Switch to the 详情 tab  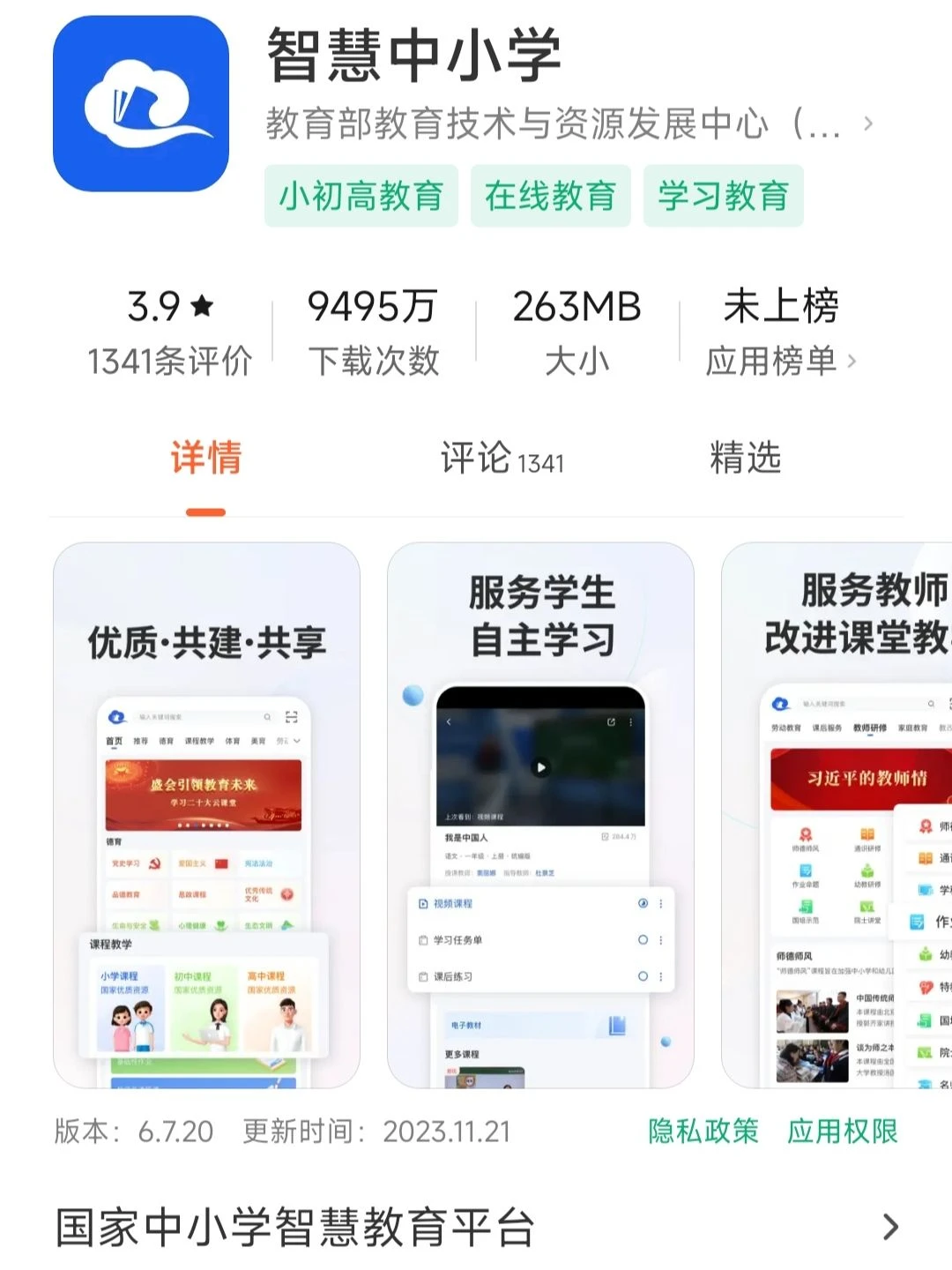click(206, 459)
